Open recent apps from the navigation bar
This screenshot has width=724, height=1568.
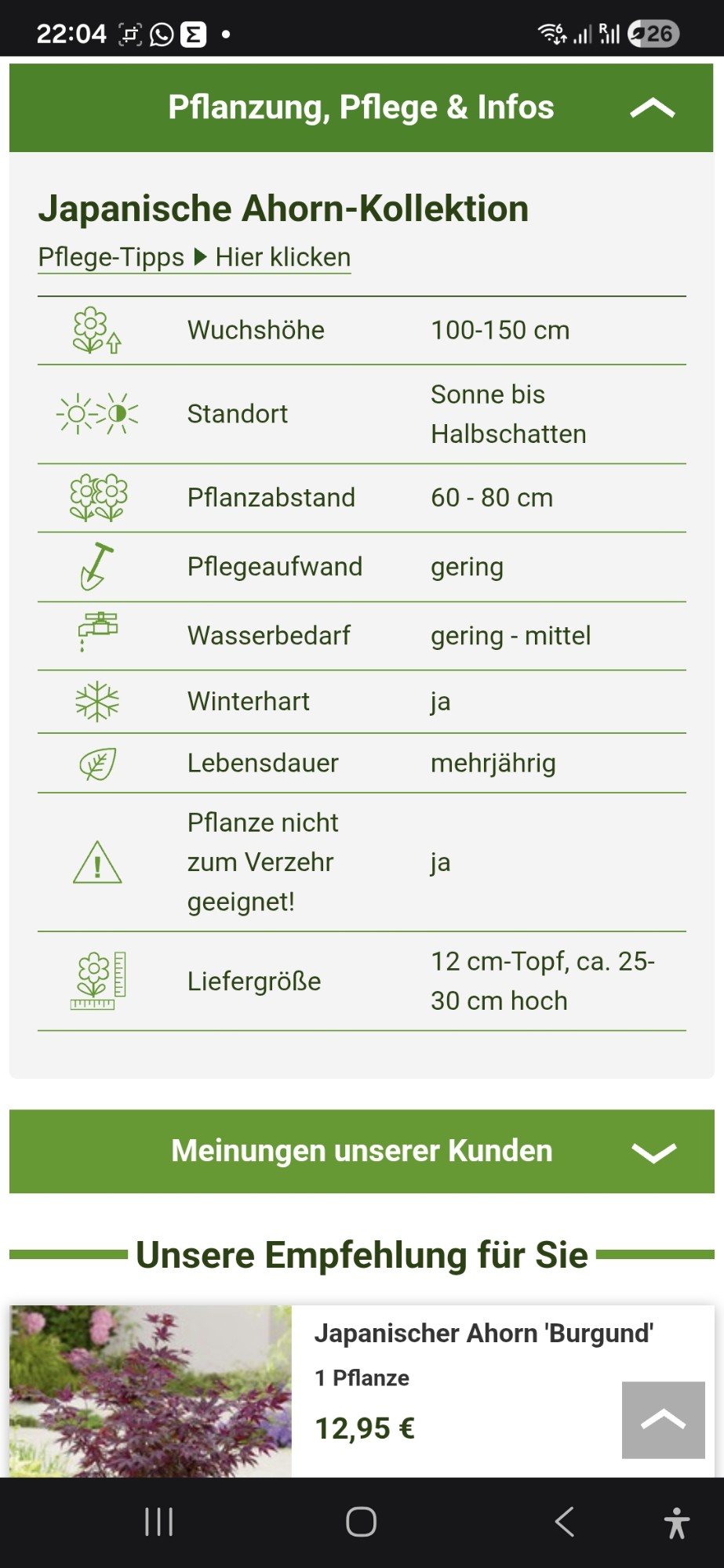pos(158,1523)
